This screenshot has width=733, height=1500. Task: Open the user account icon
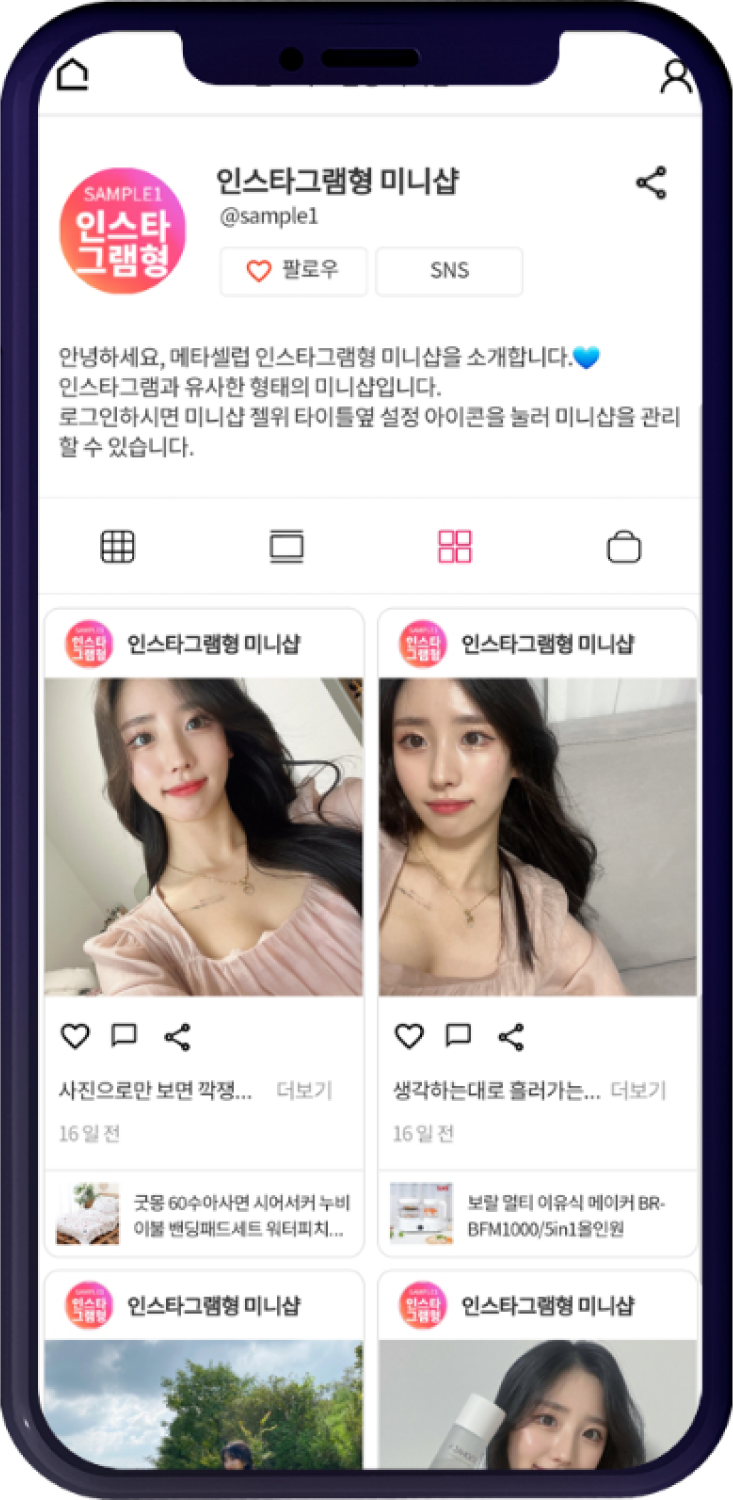click(x=677, y=77)
